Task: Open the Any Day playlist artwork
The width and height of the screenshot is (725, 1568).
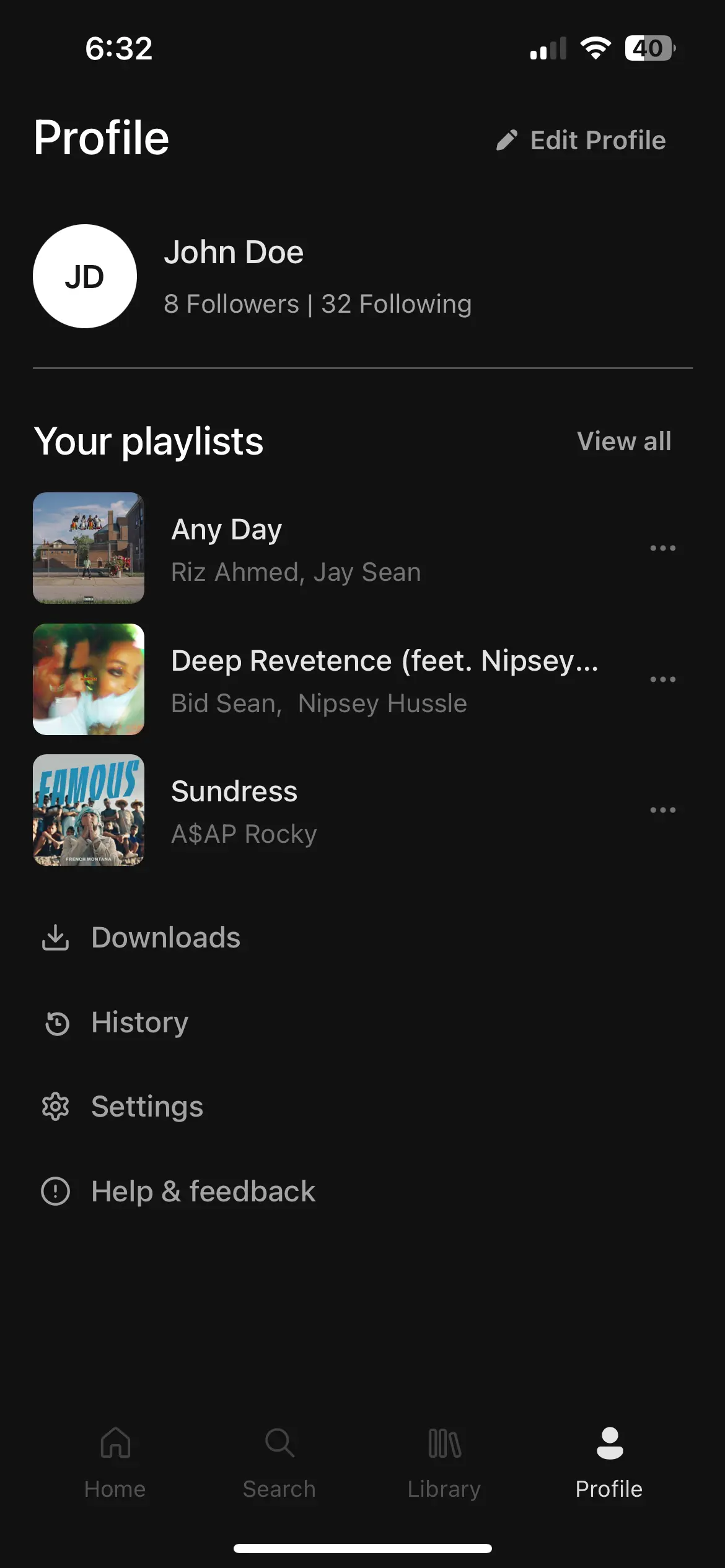Action: [89, 547]
